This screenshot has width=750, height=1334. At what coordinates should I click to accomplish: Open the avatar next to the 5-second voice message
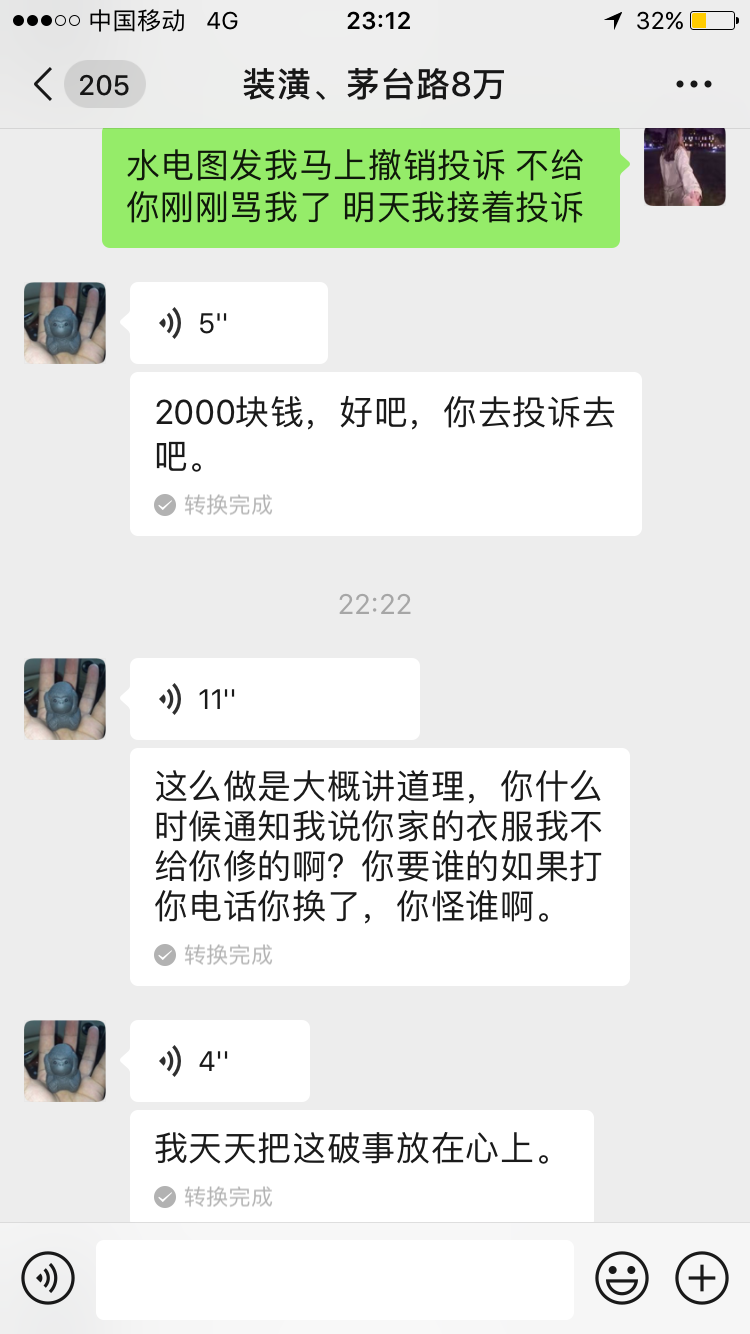65,323
